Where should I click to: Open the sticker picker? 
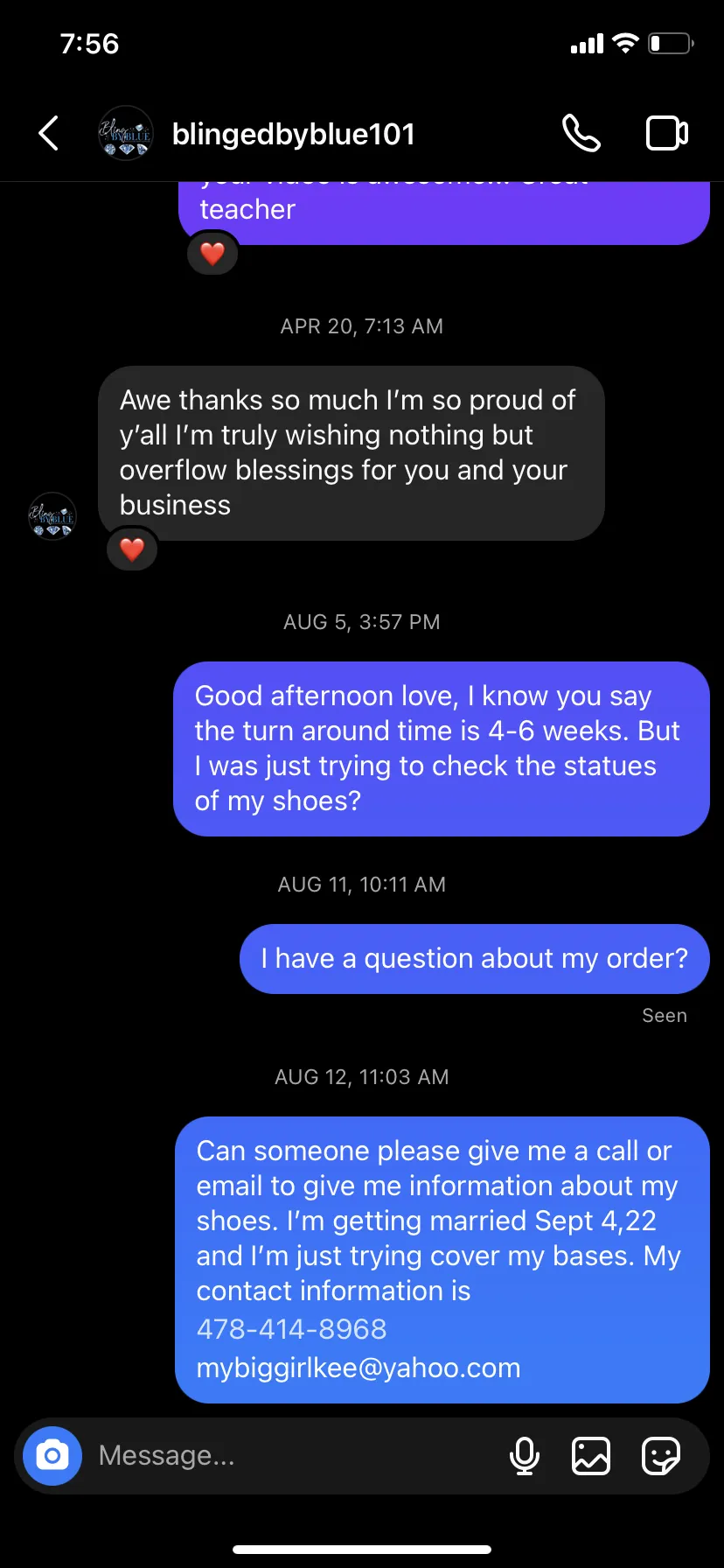coord(661,1456)
